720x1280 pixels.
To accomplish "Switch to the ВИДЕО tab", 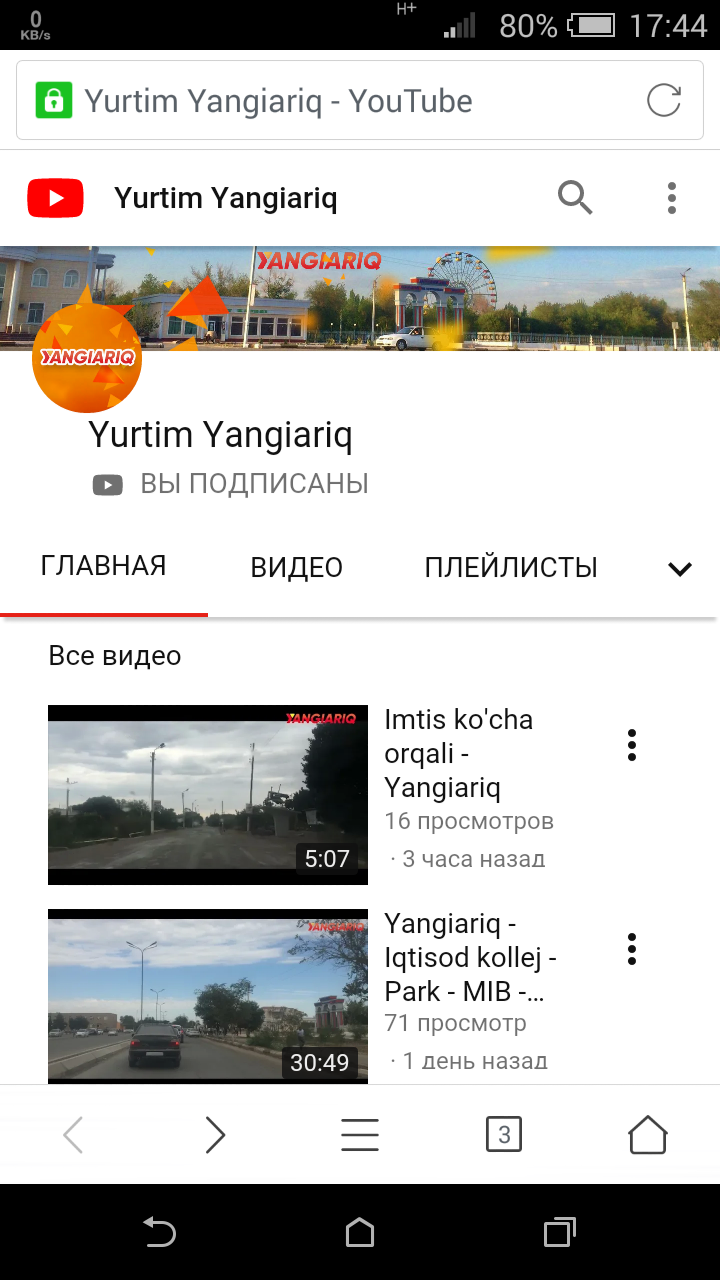I will 296,568.
